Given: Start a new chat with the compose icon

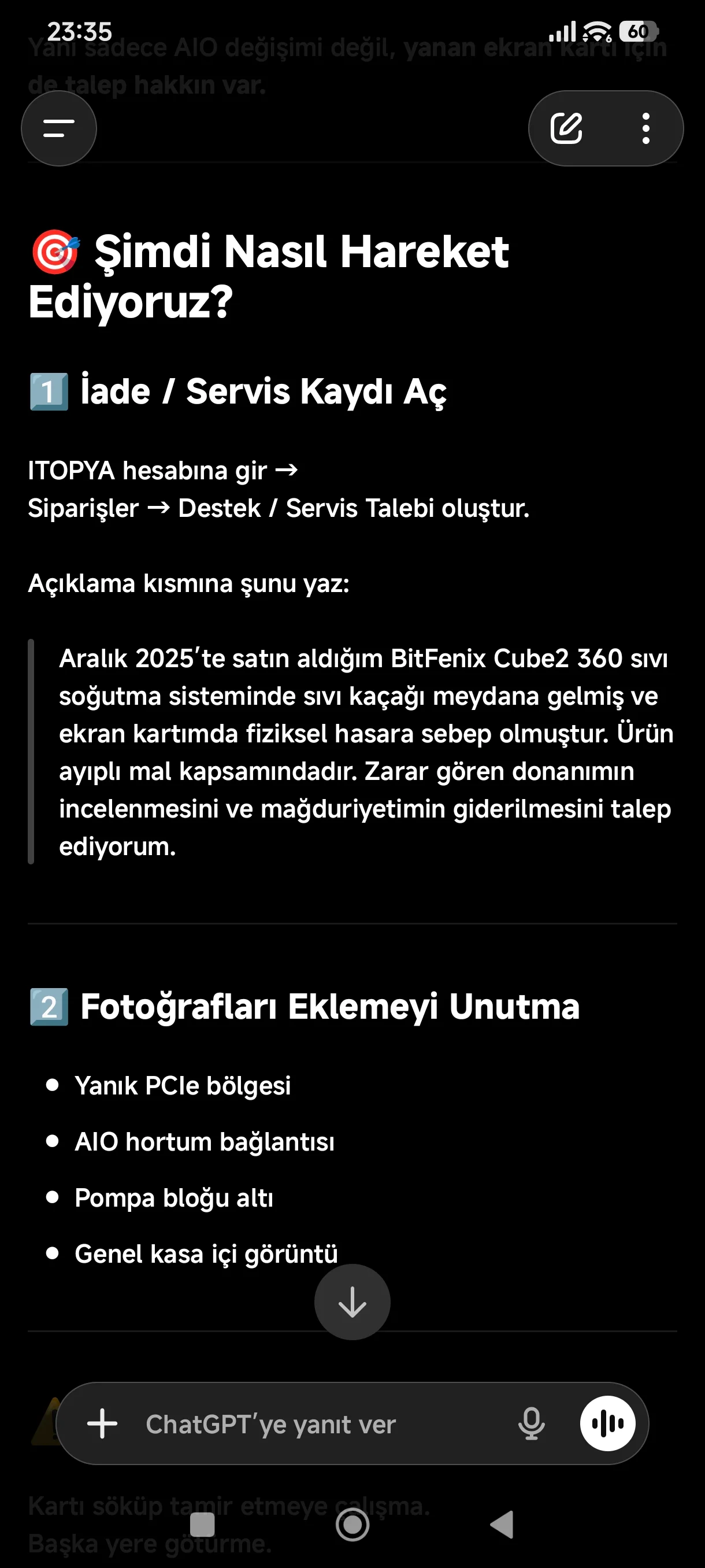Looking at the screenshot, I should click(x=566, y=128).
